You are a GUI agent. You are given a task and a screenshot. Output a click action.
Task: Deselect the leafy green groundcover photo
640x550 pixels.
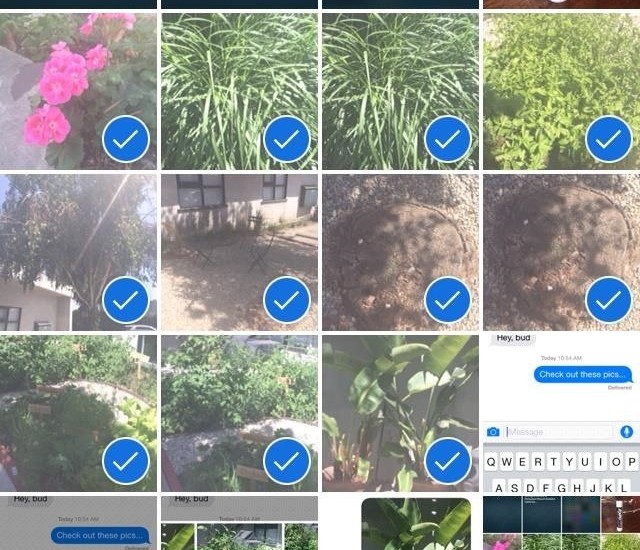[608, 140]
